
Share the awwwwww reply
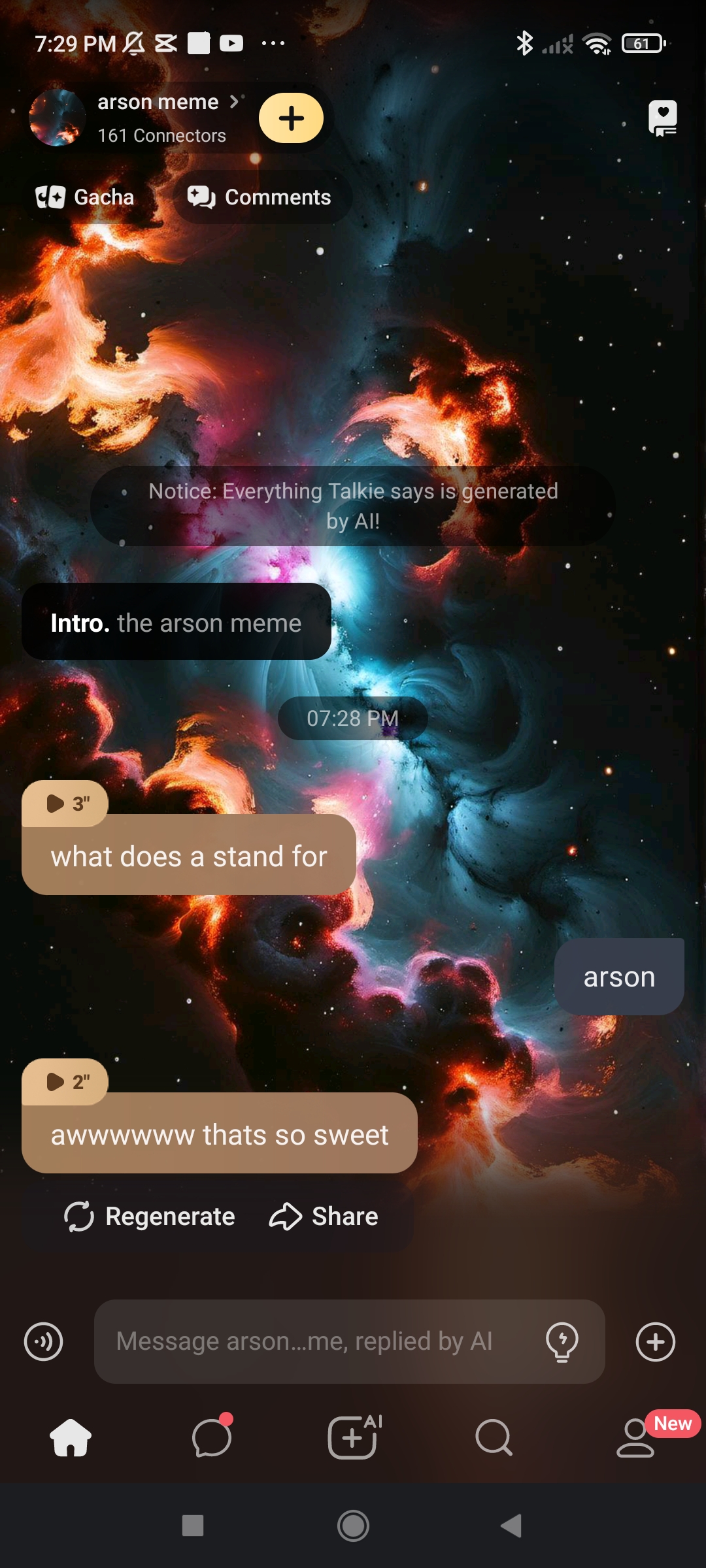324,1217
